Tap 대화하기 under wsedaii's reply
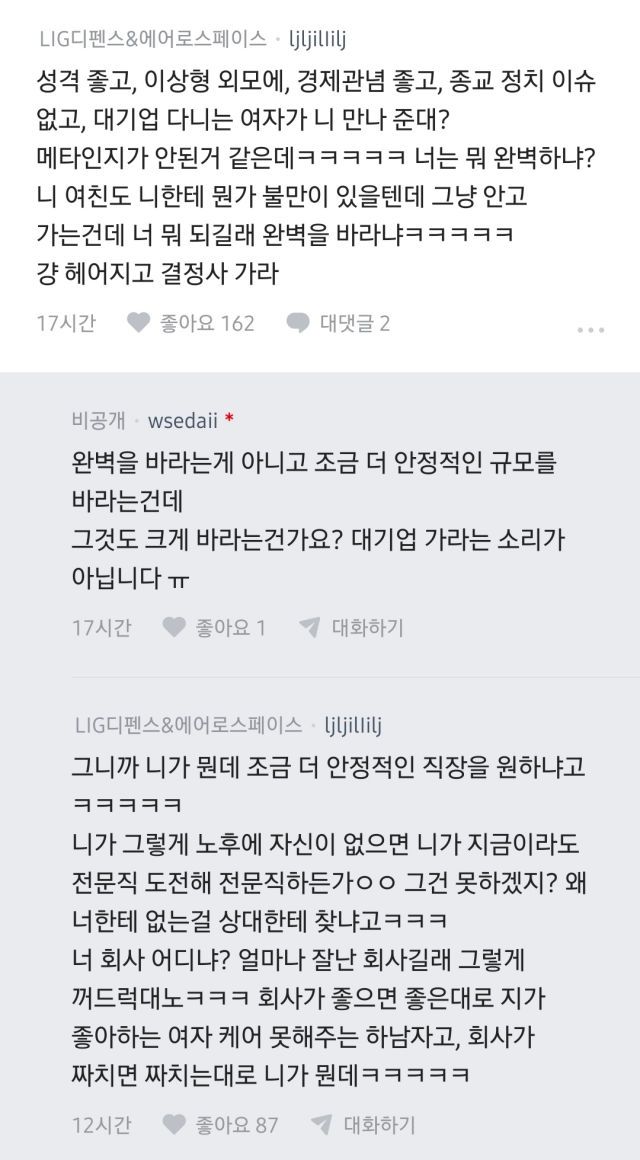The height and width of the screenshot is (1160, 640). point(351,628)
